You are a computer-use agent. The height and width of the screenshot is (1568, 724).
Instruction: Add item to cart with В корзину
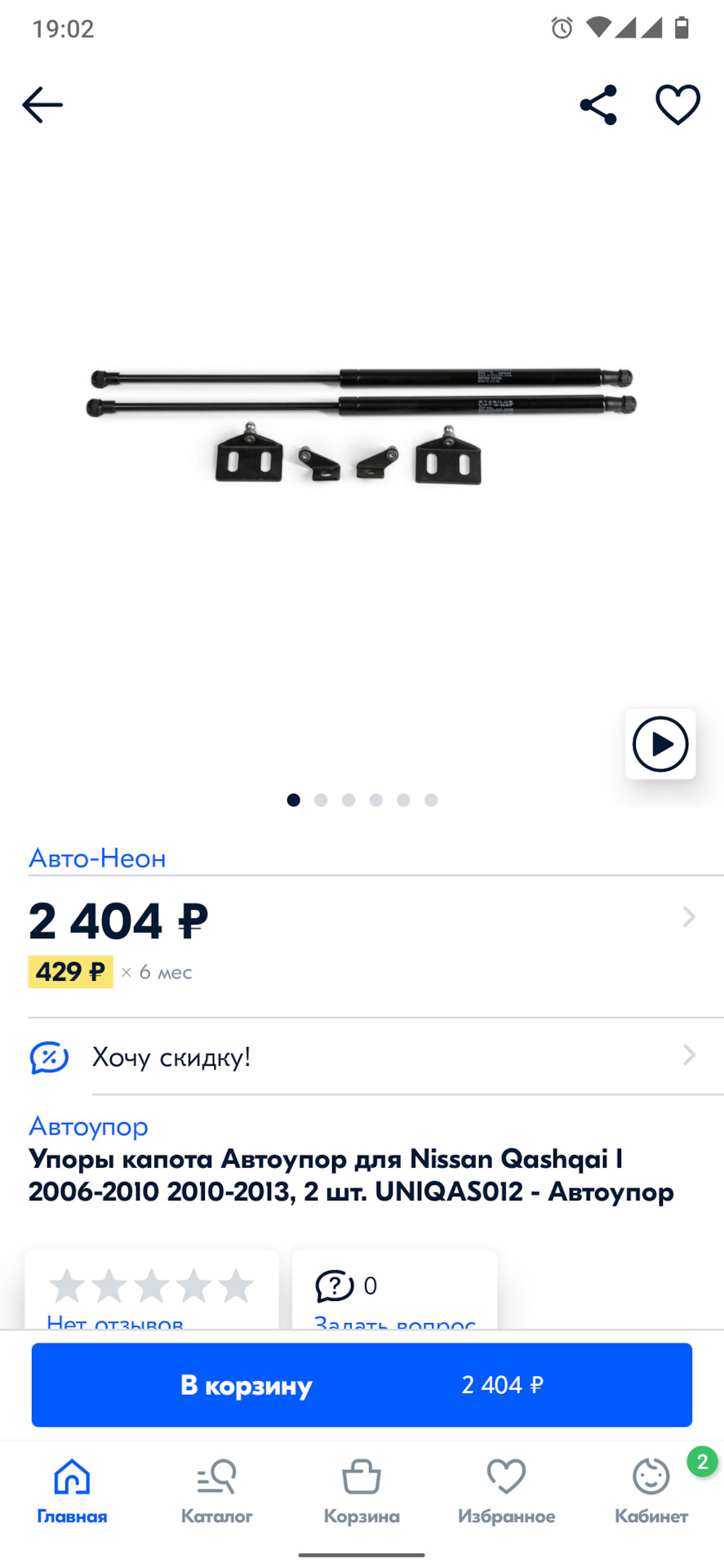pos(362,1385)
